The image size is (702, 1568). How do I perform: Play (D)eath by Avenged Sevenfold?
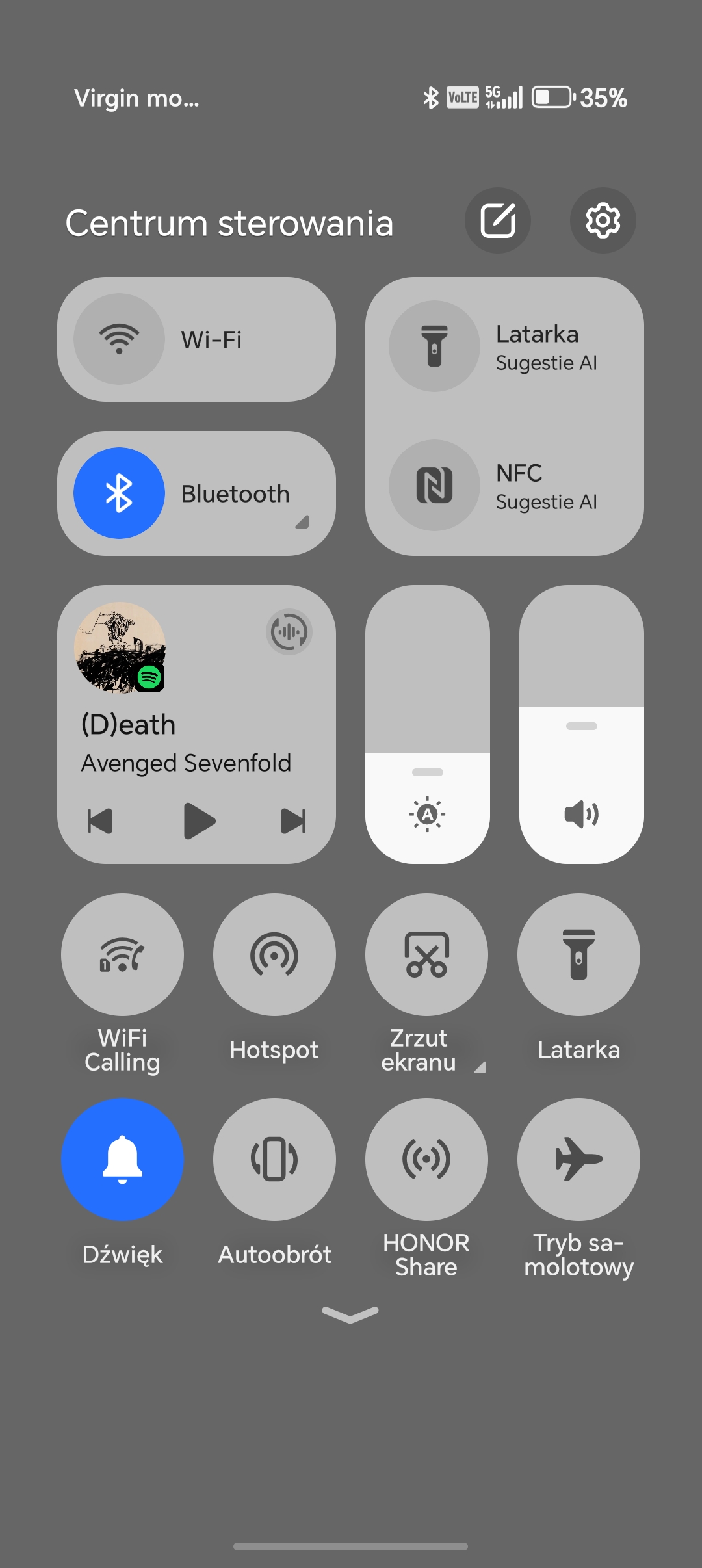click(x=199, y=821)
